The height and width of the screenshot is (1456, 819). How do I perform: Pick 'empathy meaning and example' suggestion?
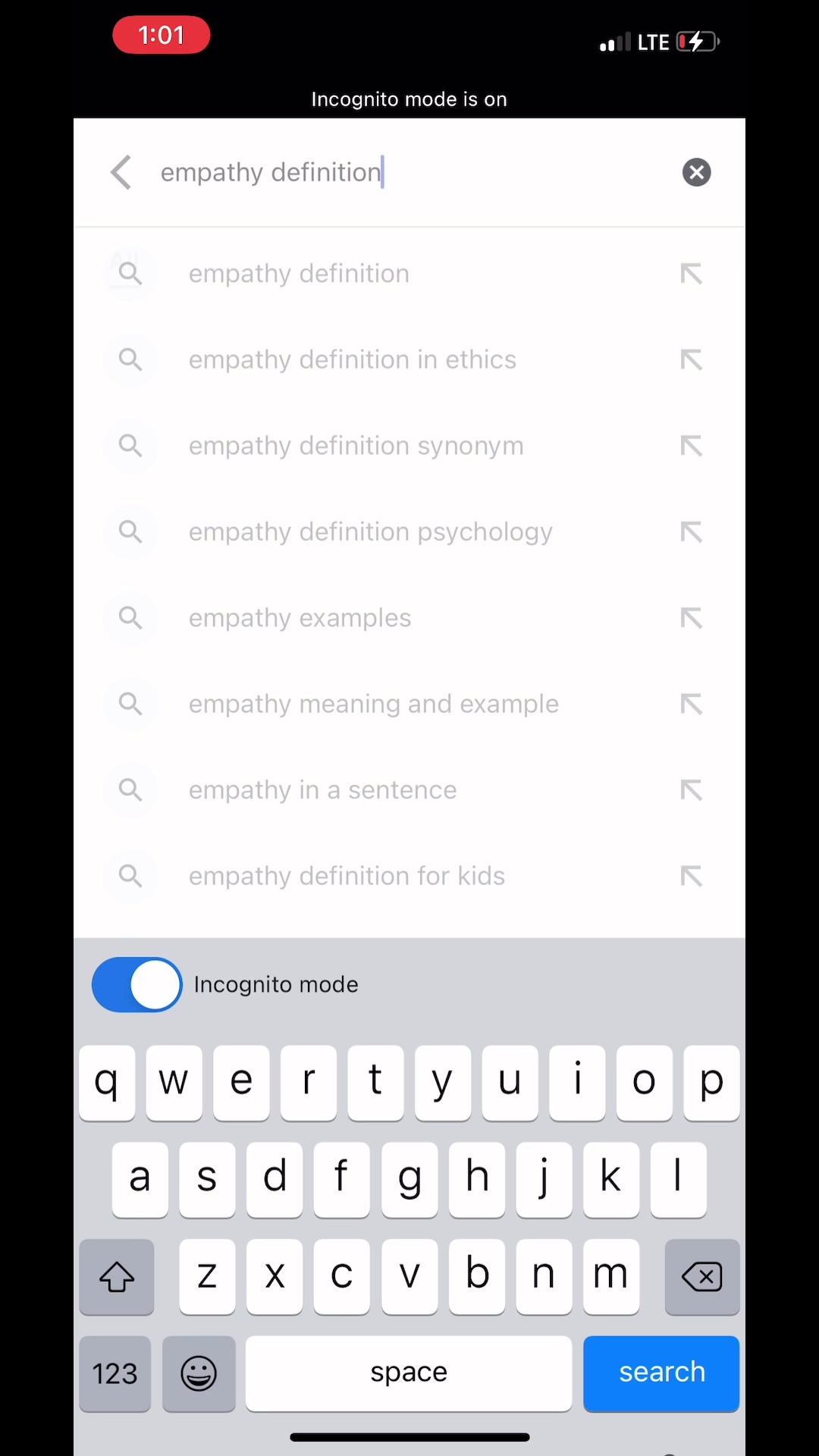click(373, 704)
